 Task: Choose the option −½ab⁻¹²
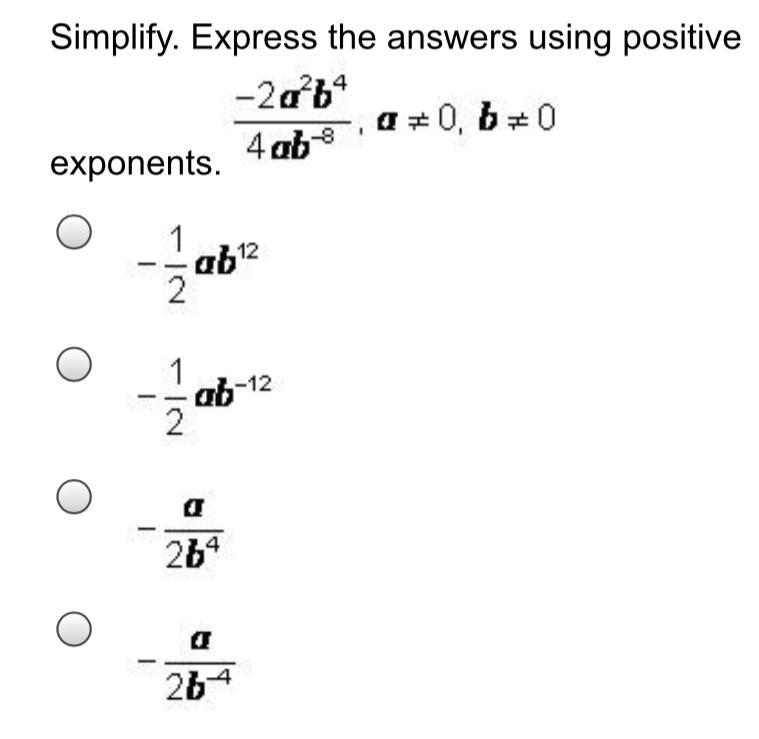point(75,365)
